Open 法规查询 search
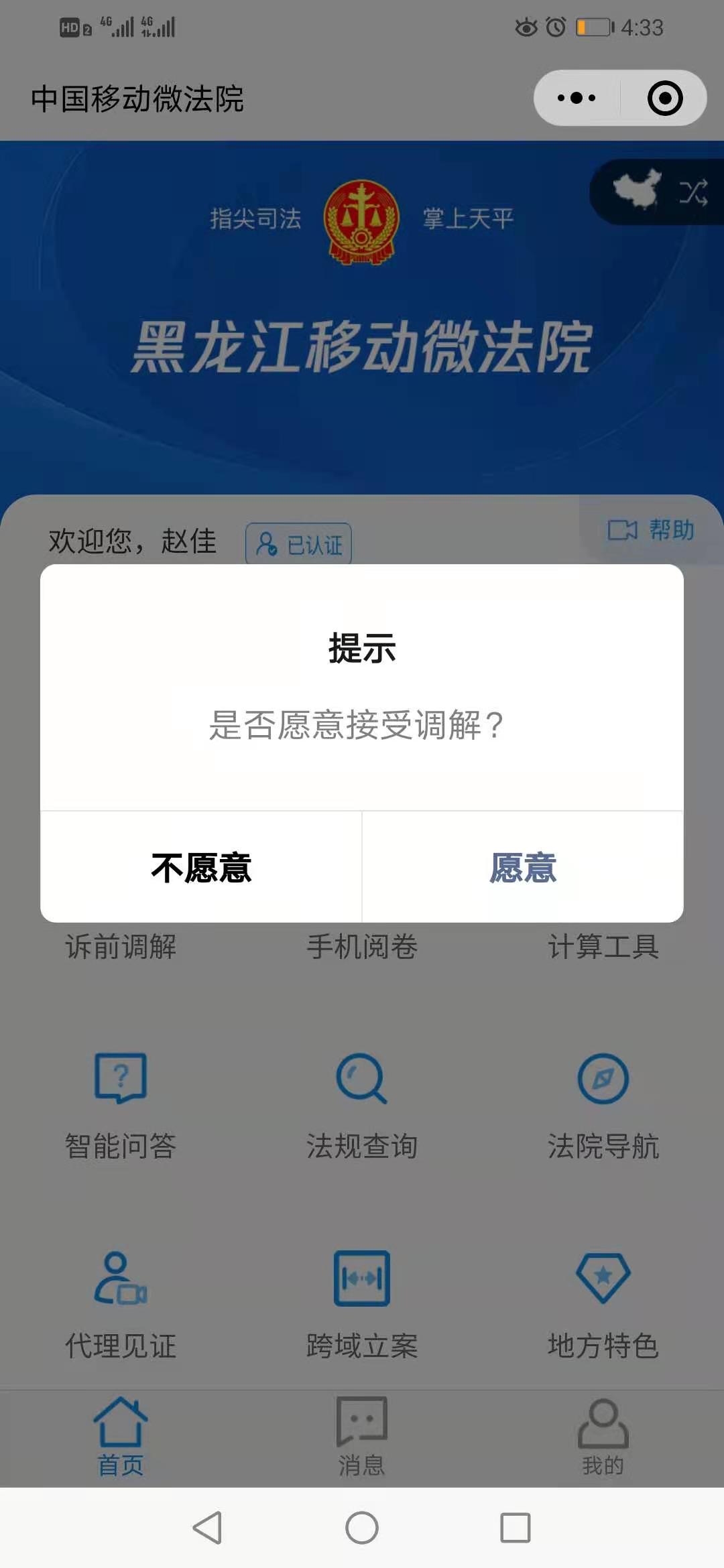The width and height of the screenshot is (724, 1568). point(362,1106)
